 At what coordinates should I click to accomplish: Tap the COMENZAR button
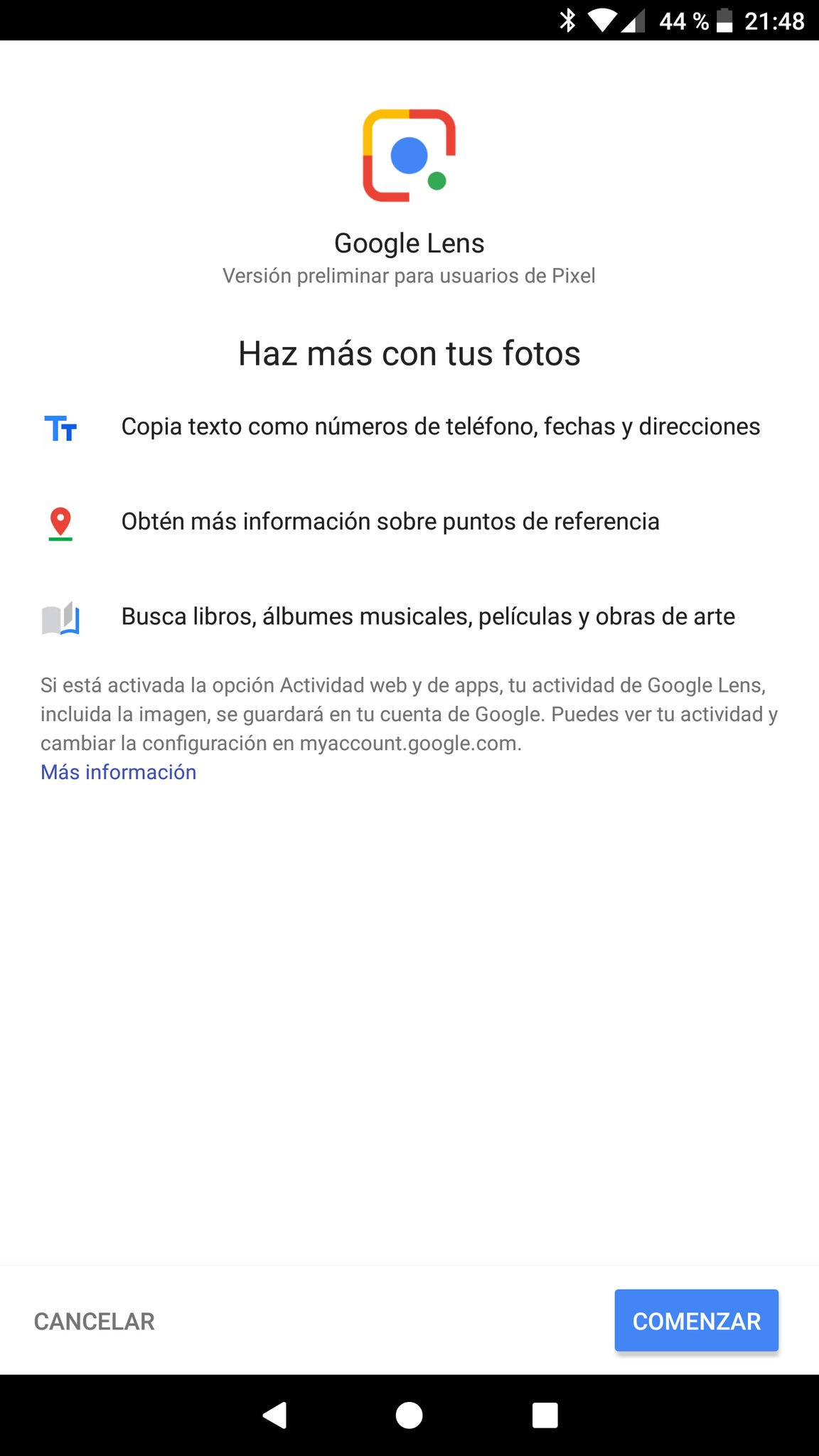coord(696,1320)
